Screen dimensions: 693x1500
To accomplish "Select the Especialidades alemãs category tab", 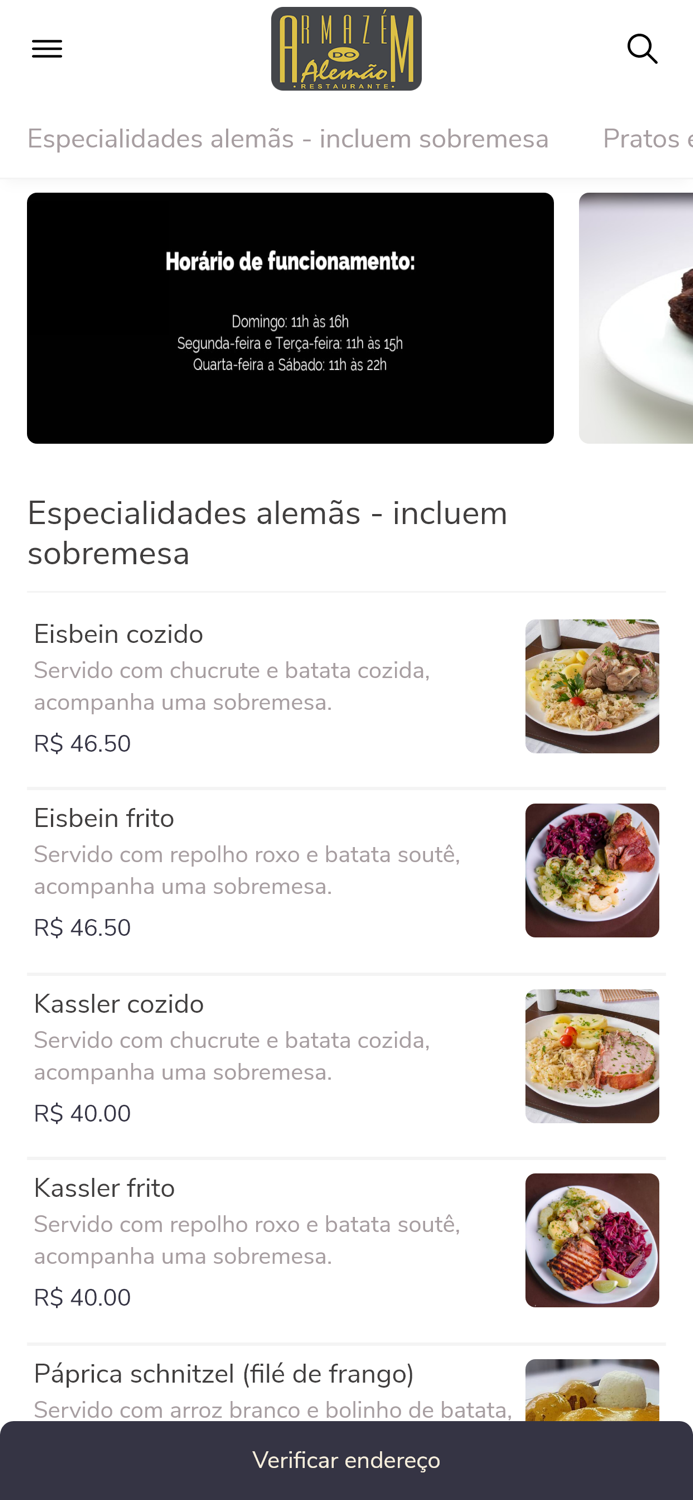I will (288, 139).
